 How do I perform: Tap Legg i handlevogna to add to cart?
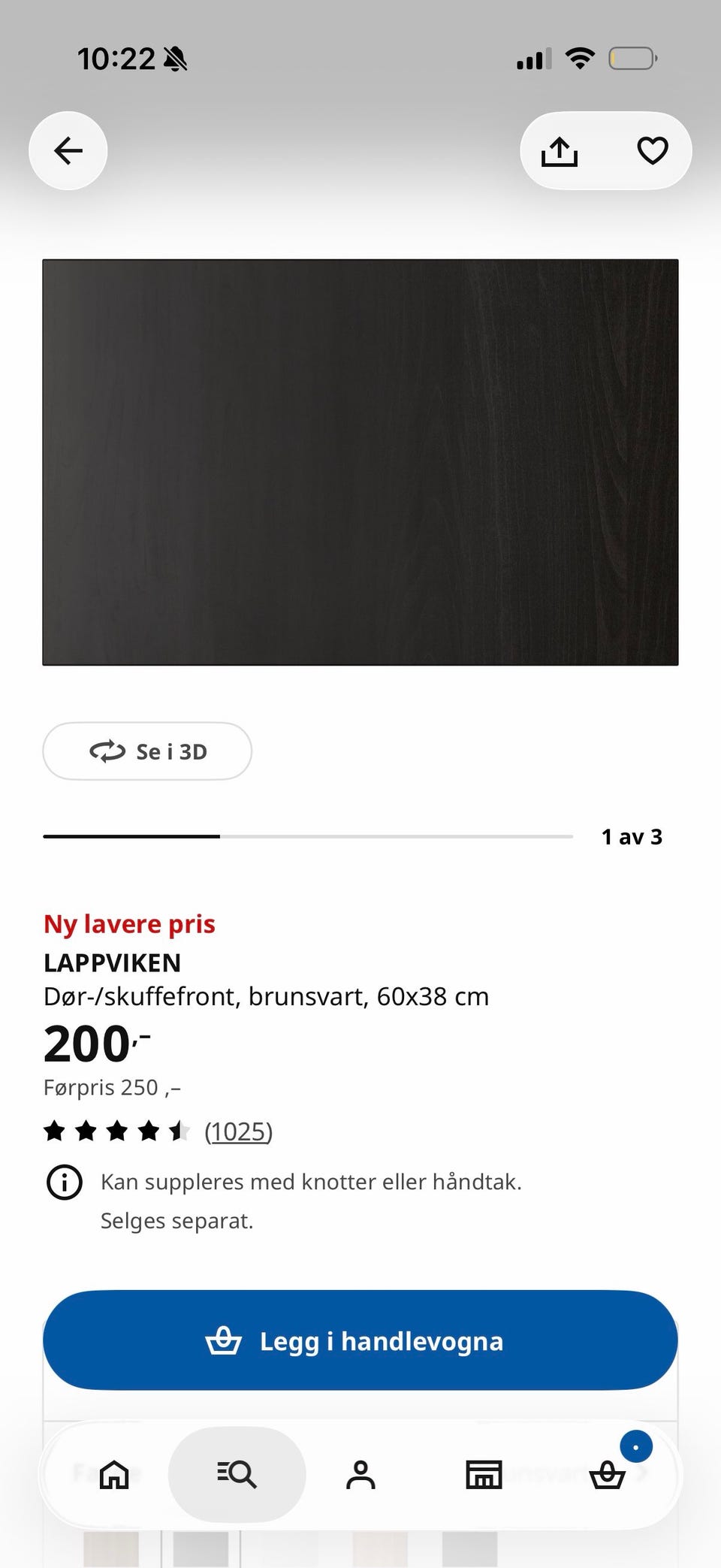tap(360, 1340)
